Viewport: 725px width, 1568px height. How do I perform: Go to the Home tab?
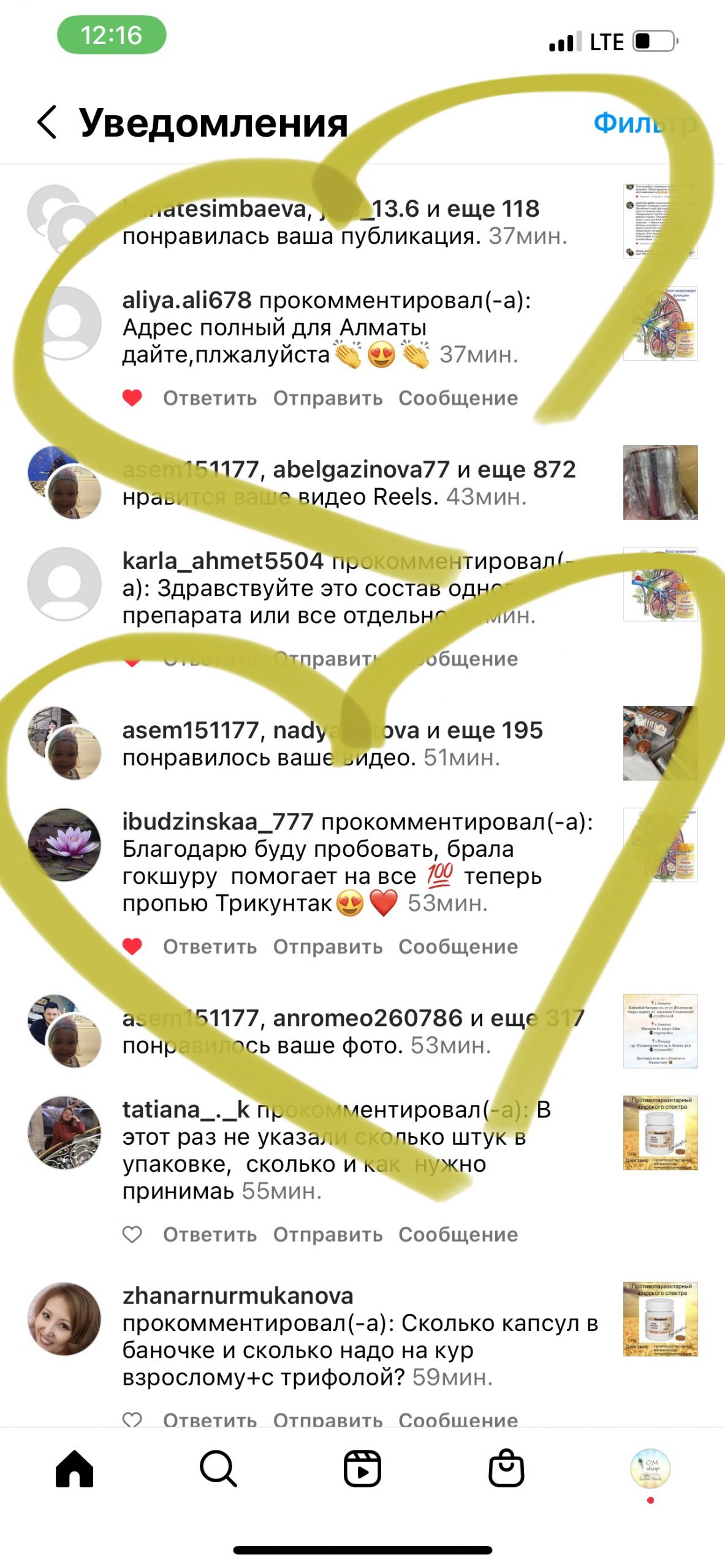(x=74, y=1468)
